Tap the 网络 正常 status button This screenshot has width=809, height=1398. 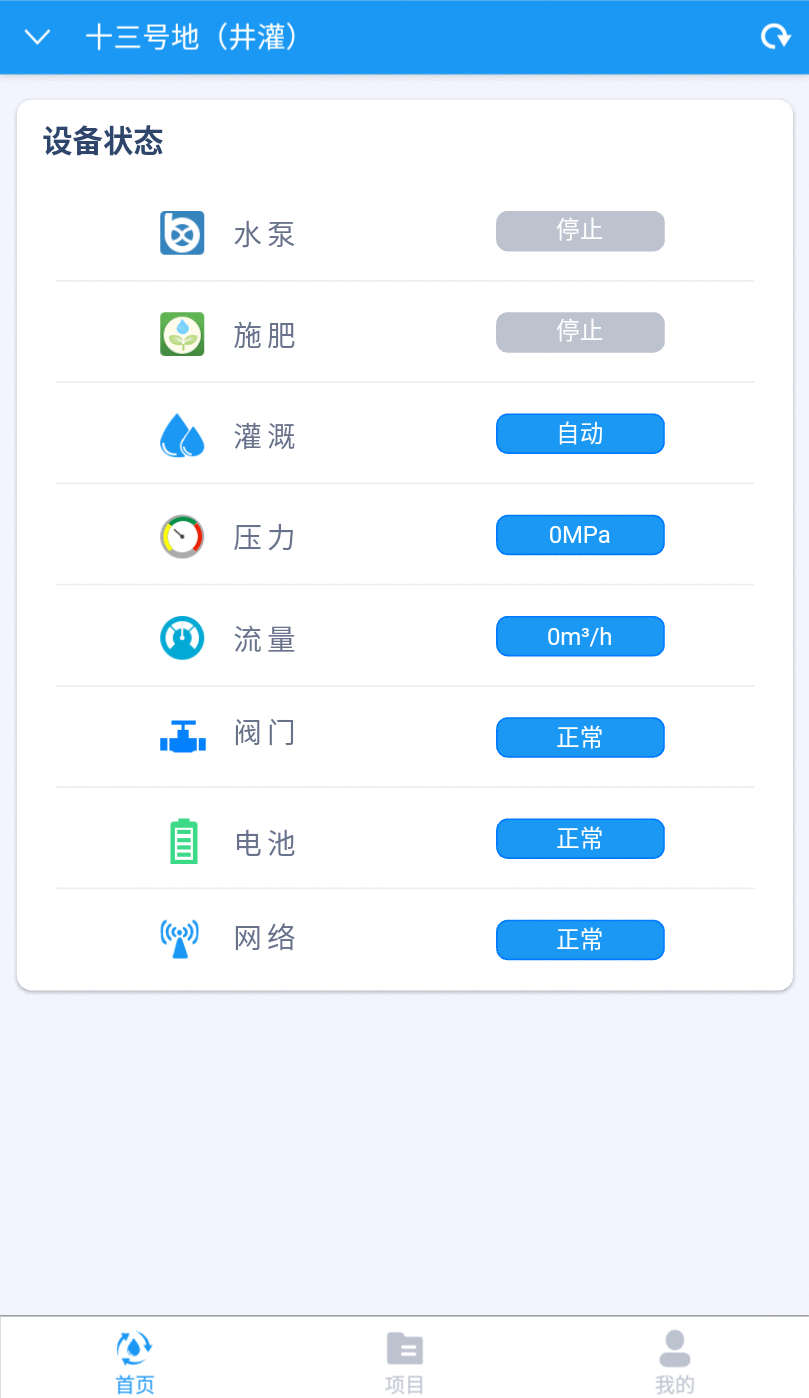[580, 940]
